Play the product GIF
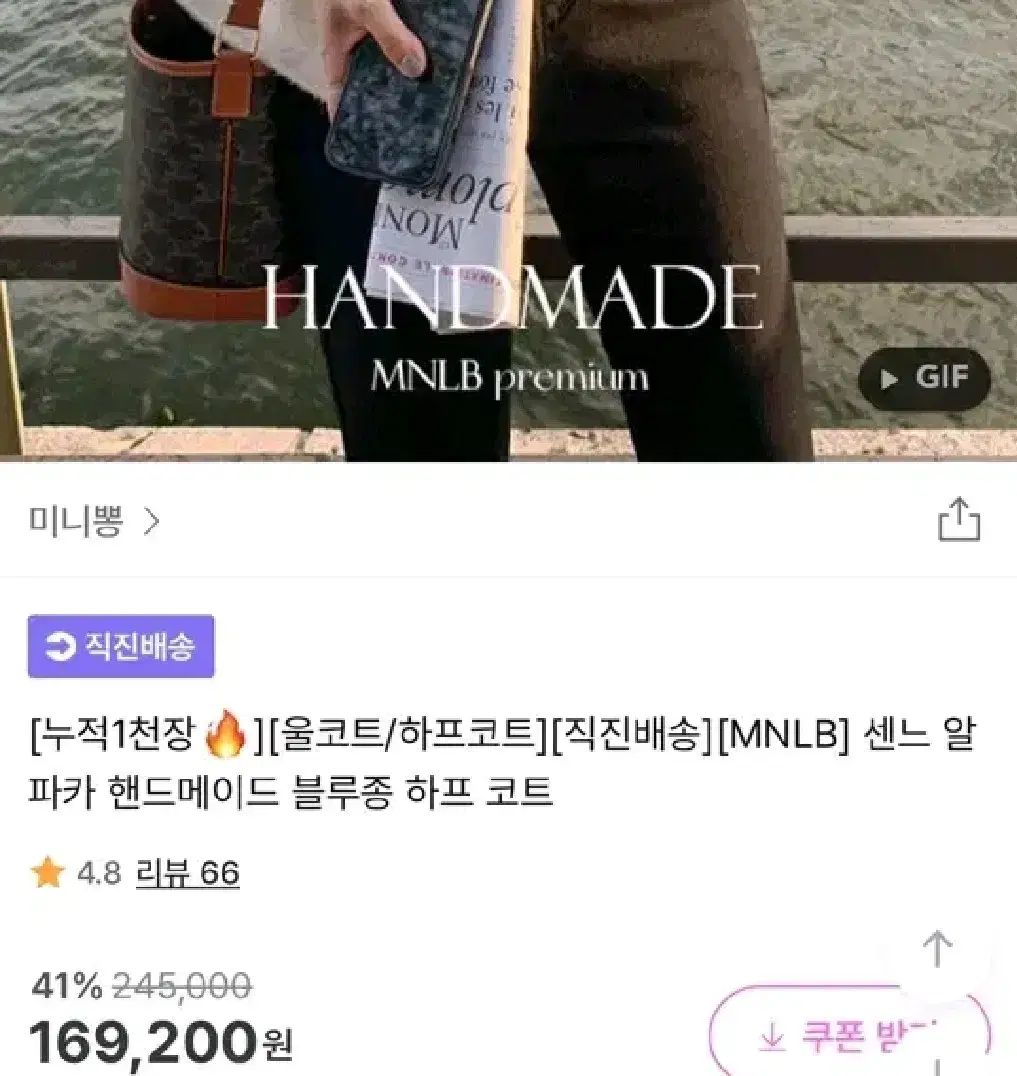 (924, 379)
